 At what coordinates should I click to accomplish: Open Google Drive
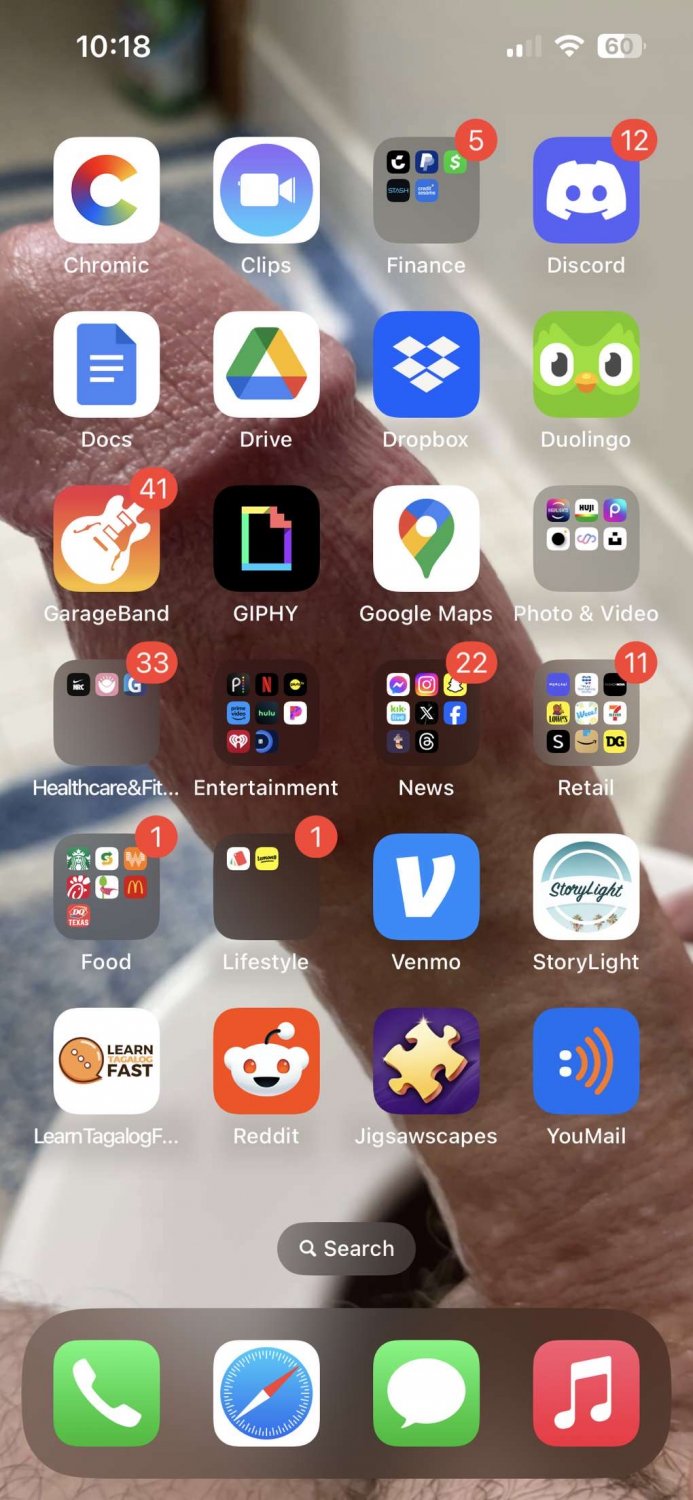pos(266,364)
